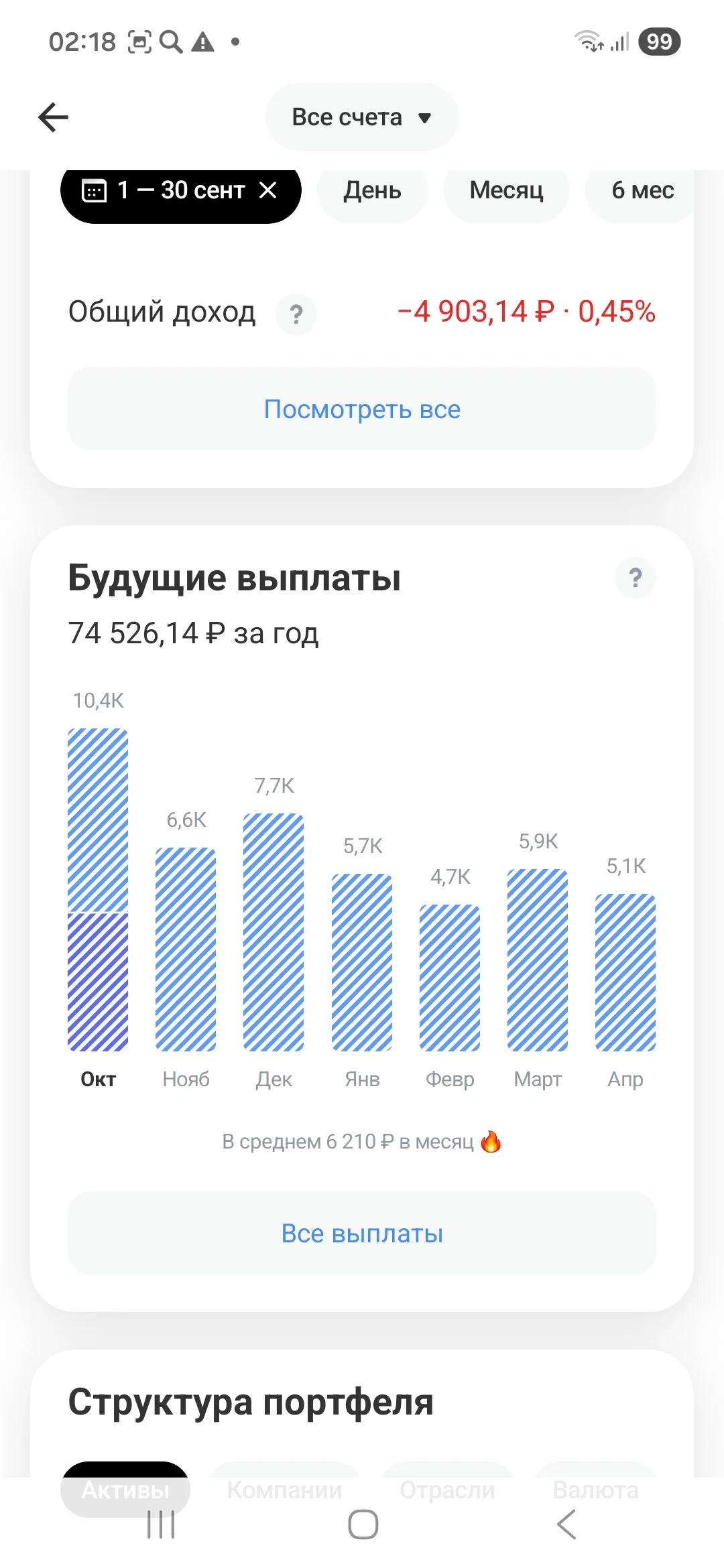The image size is (724, 1568).
Task: Go back using the top-left arrow
Action: click(54, 117)
